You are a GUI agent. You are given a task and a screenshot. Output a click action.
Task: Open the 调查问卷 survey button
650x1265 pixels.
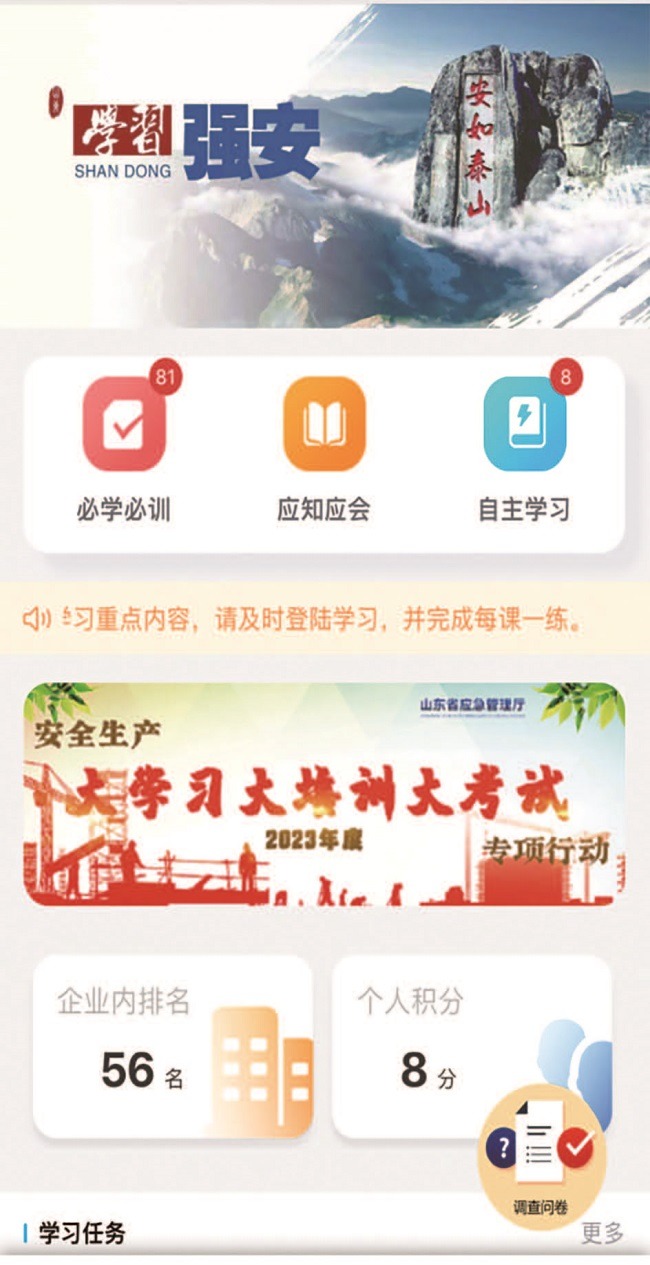(541, 1157)
